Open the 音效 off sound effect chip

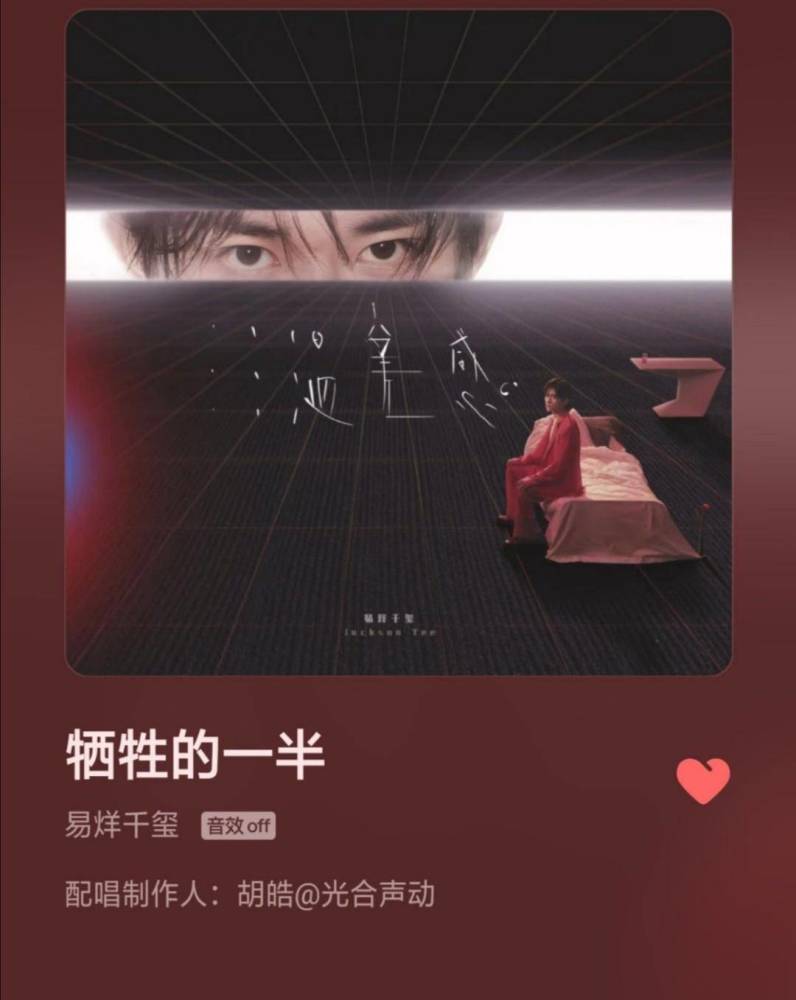pos(239,827)
